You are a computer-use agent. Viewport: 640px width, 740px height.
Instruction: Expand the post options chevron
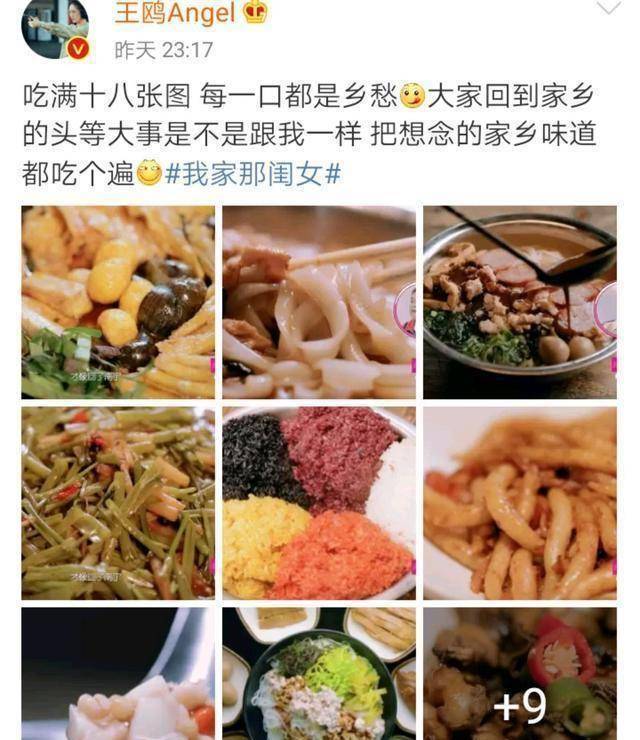tap(608, 8)
